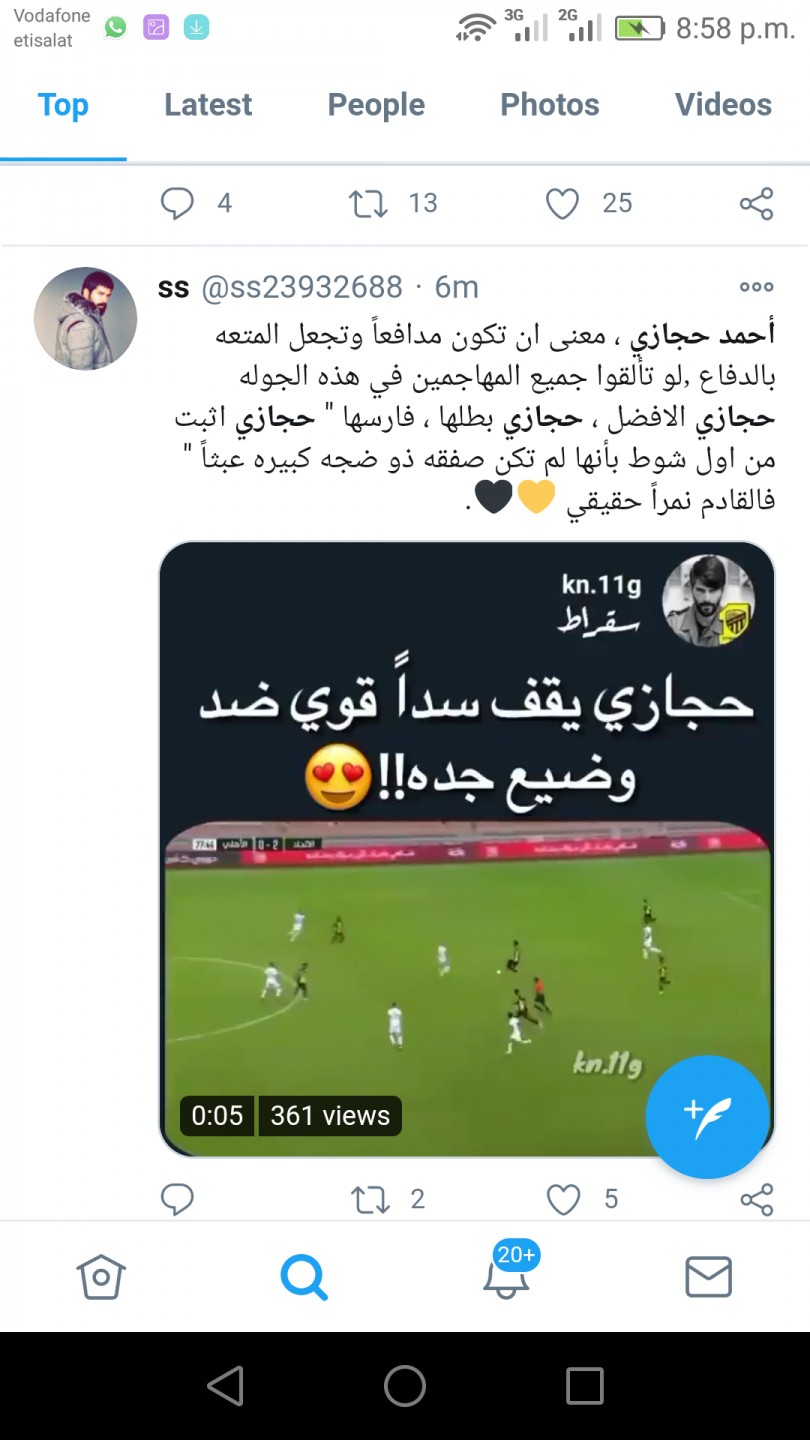Switch to the People tab
This screenshot has height=1440, width=810.
[x=376, y=105]
